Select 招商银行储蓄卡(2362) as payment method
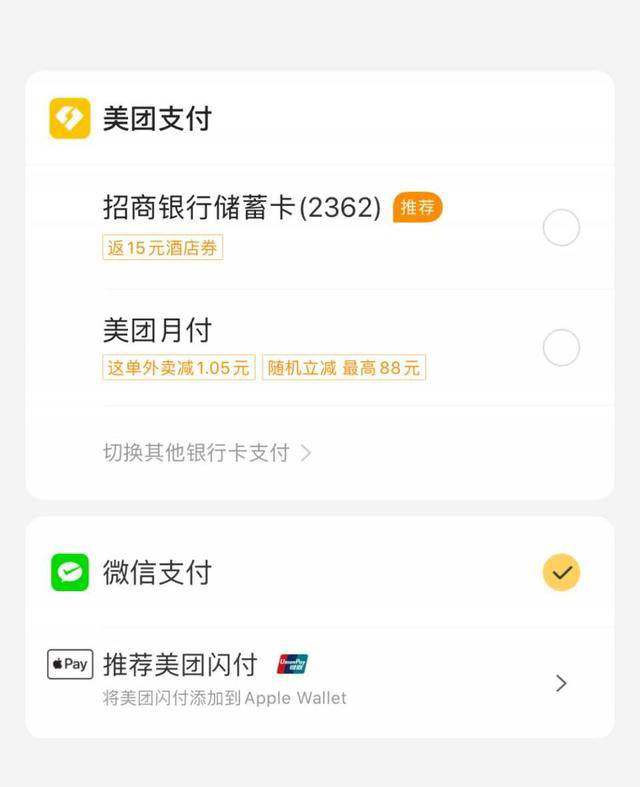Image resolution: width=640 pixels, height=787 pixels. (x=560, y=228)
